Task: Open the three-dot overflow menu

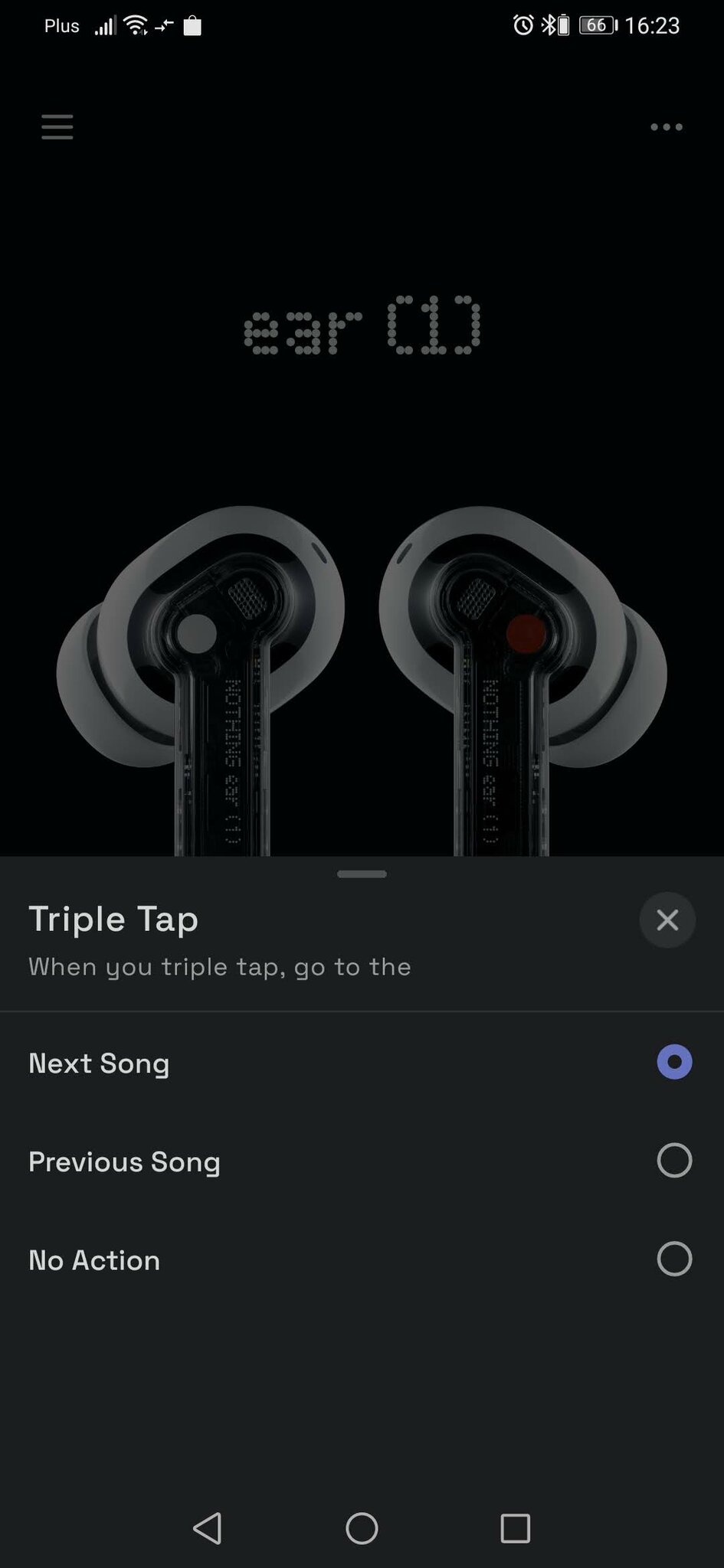Action: [666, 127]
